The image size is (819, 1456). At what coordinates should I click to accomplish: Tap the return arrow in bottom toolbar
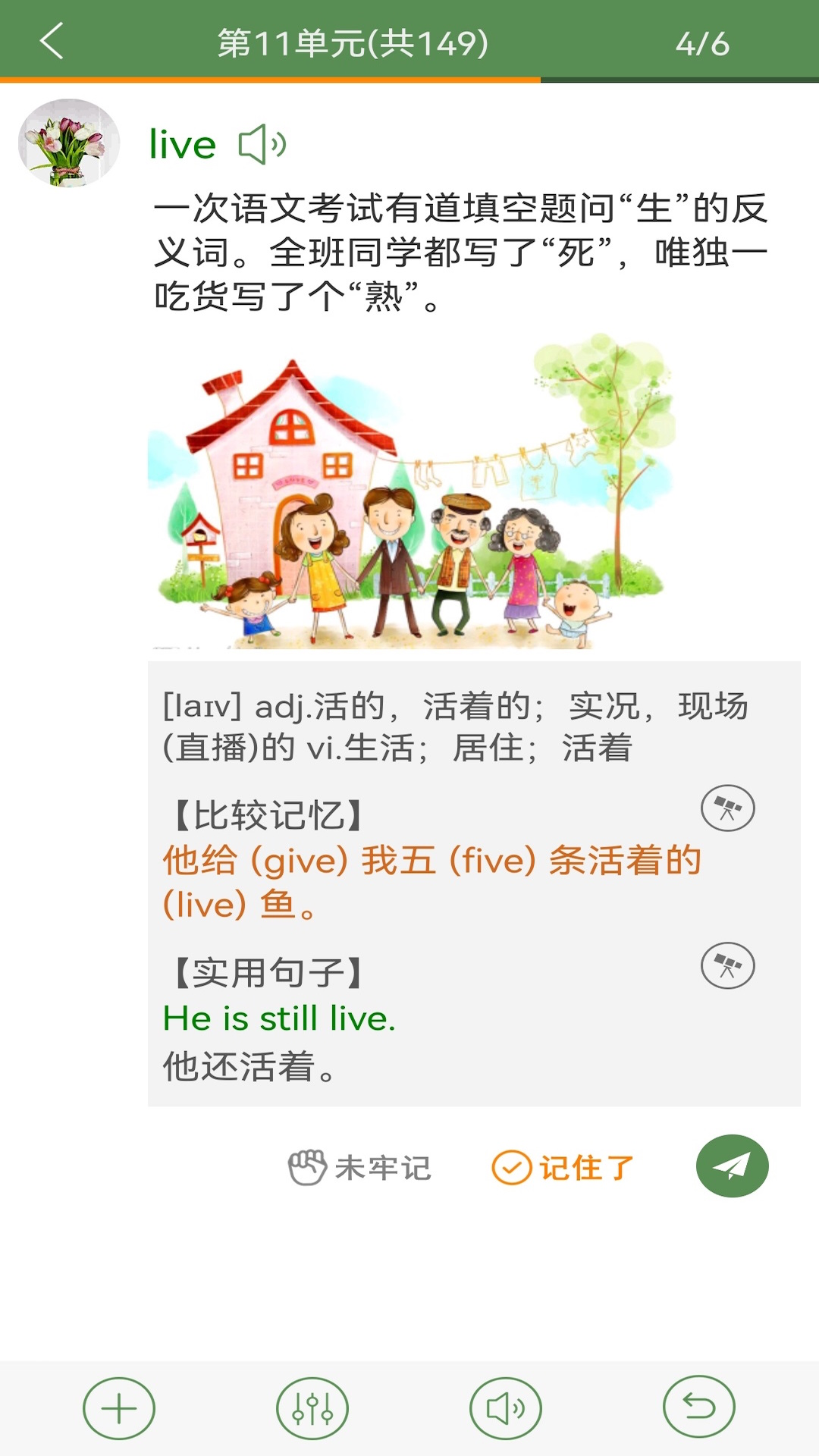[699, 1407]
